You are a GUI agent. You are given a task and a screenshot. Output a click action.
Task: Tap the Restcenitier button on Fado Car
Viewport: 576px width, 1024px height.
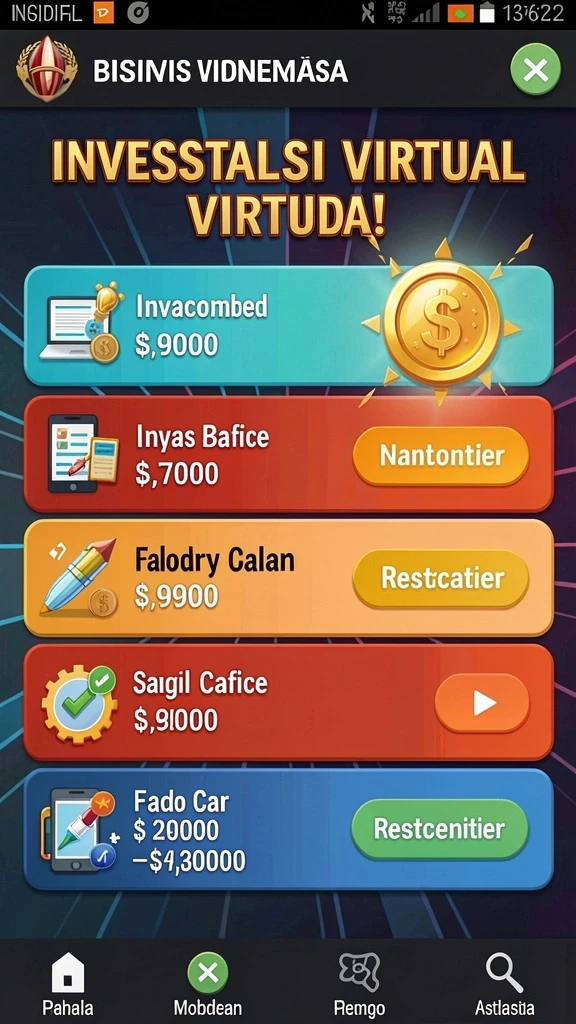coord(440,829)
